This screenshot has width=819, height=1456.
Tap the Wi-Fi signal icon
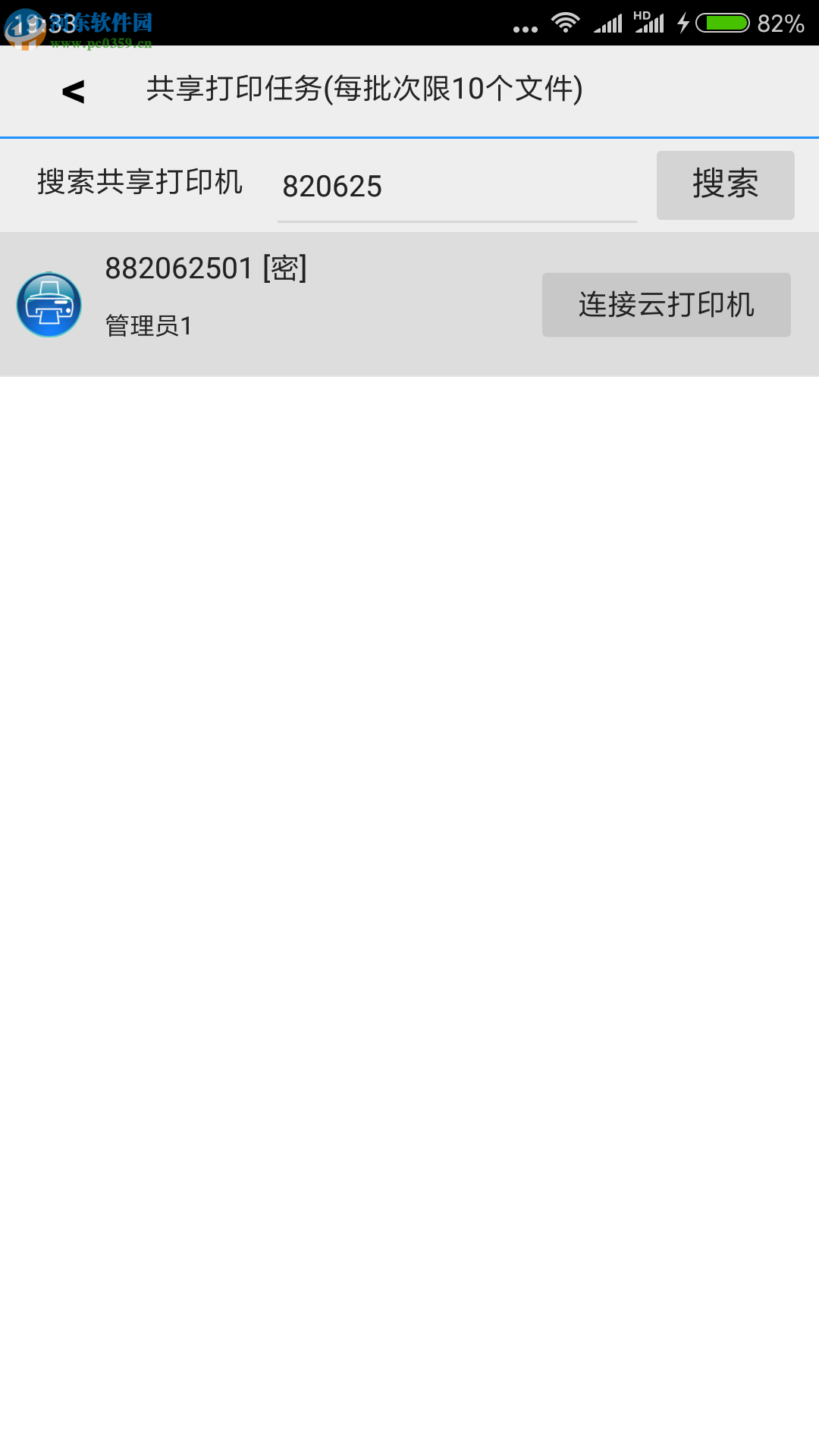point(566,24)
